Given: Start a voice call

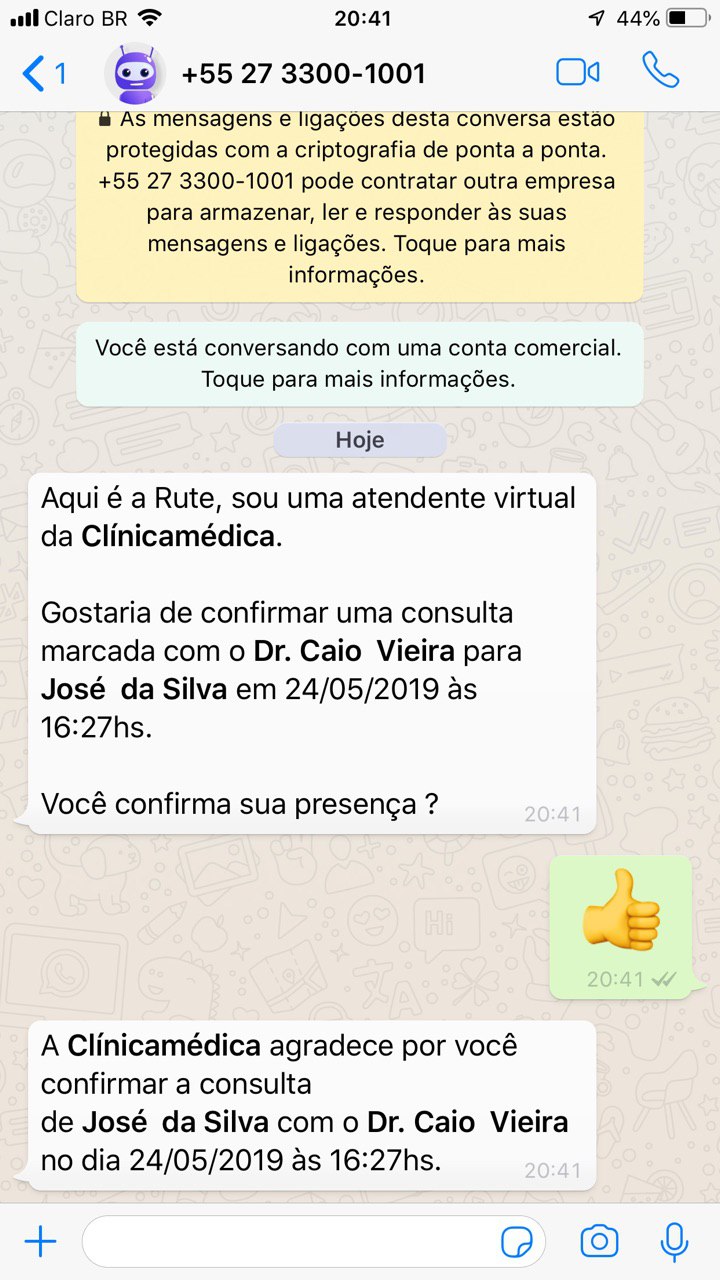Looking at the screenshot, I should pyautogui.click(x=660, y=71).
